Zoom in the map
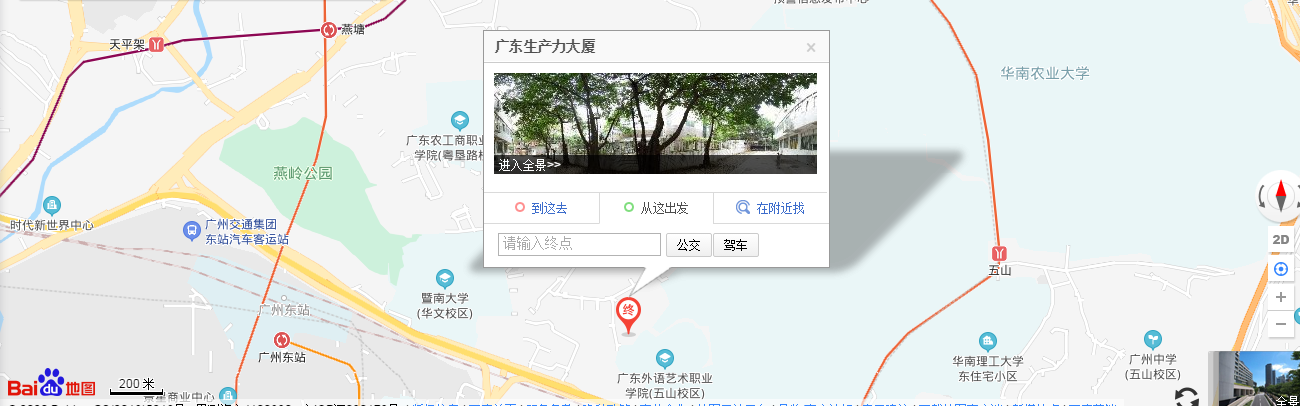Screen dimensions: 1300x406 (x=1281, y=298)
